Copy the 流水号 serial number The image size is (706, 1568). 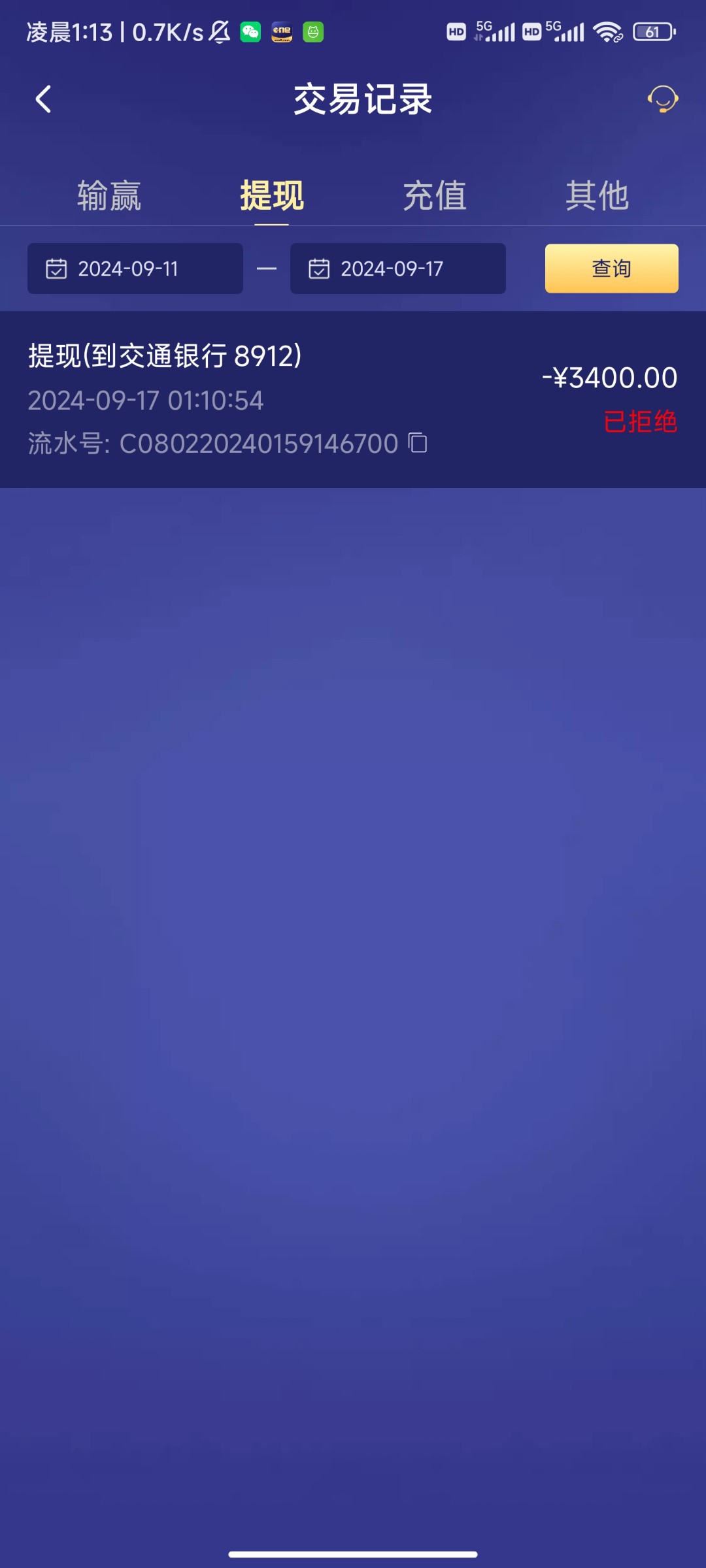tap(418, 444)
